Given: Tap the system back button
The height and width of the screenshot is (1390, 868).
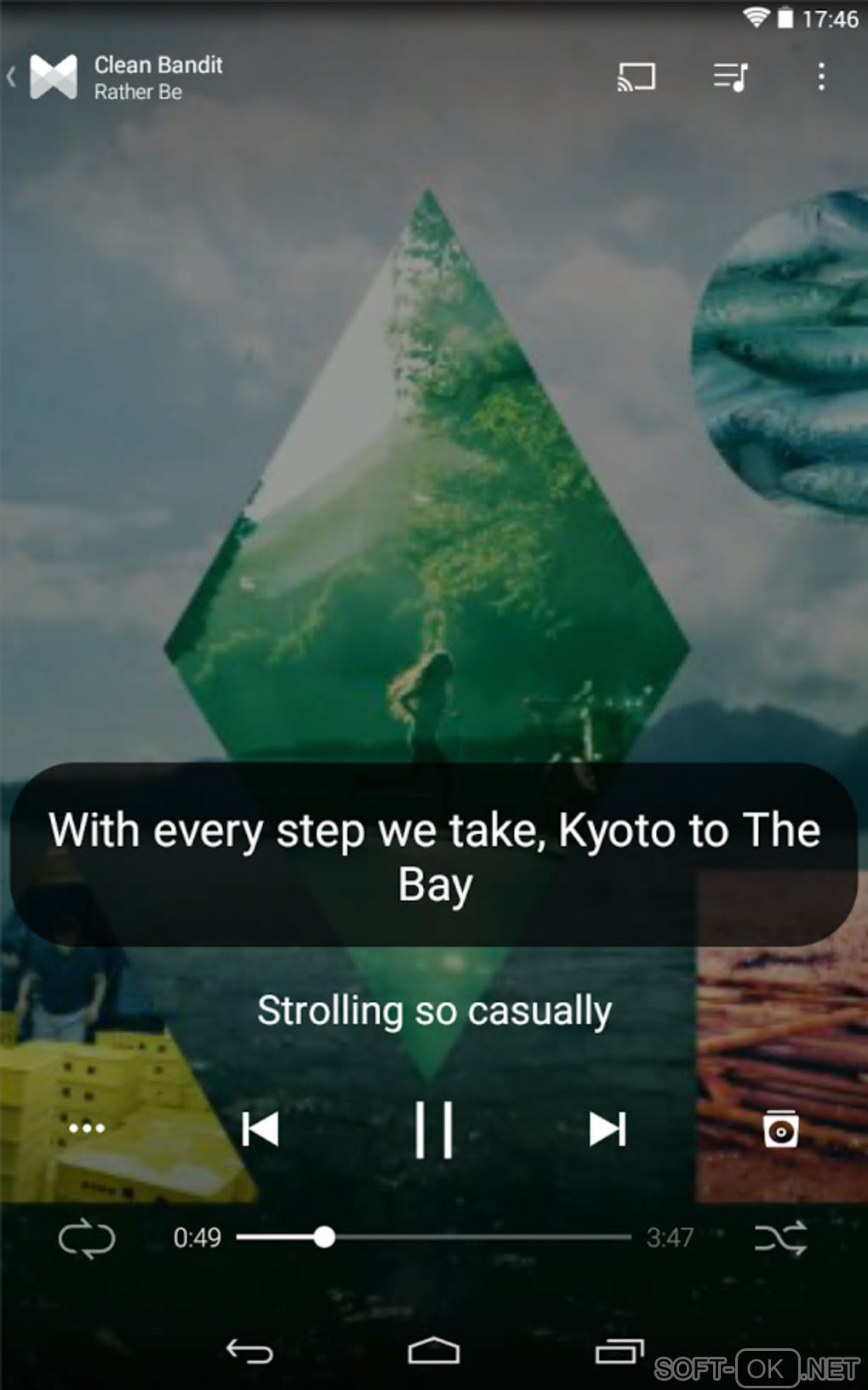Looking at the screenshot, I should [x=249, y=1350].
